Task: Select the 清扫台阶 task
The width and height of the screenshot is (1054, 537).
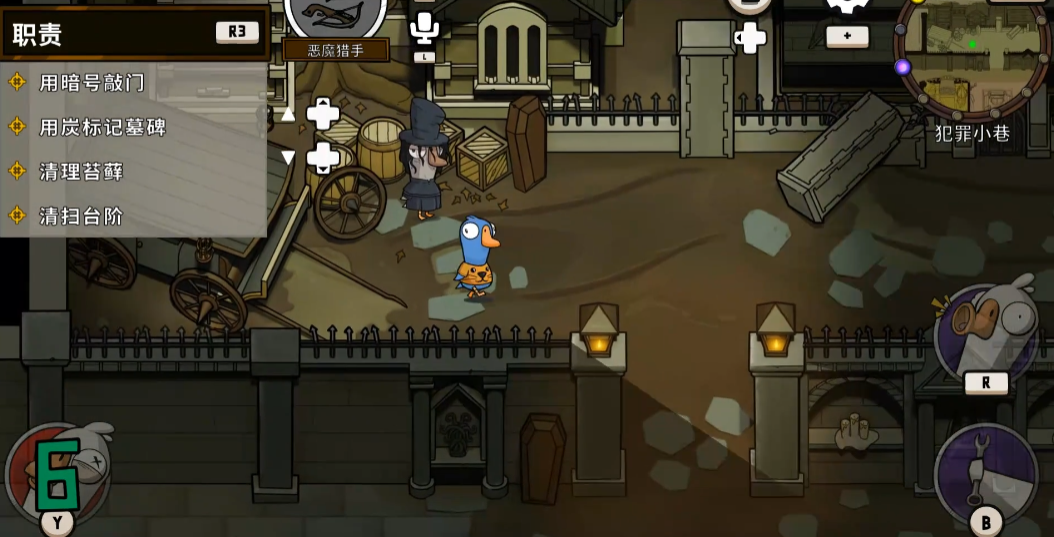Action: [x=80, y=215]
